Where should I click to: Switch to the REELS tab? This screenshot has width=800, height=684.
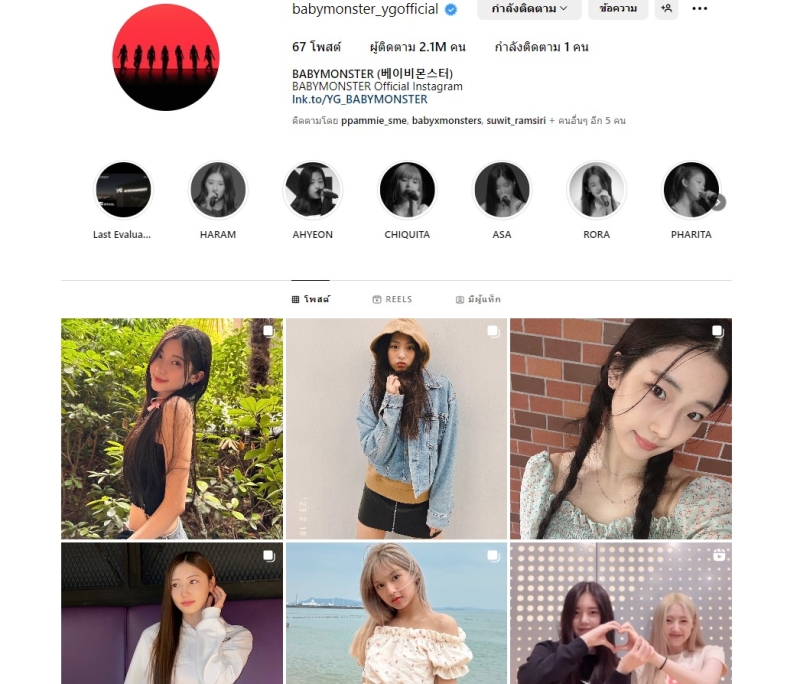coord(392,299)
